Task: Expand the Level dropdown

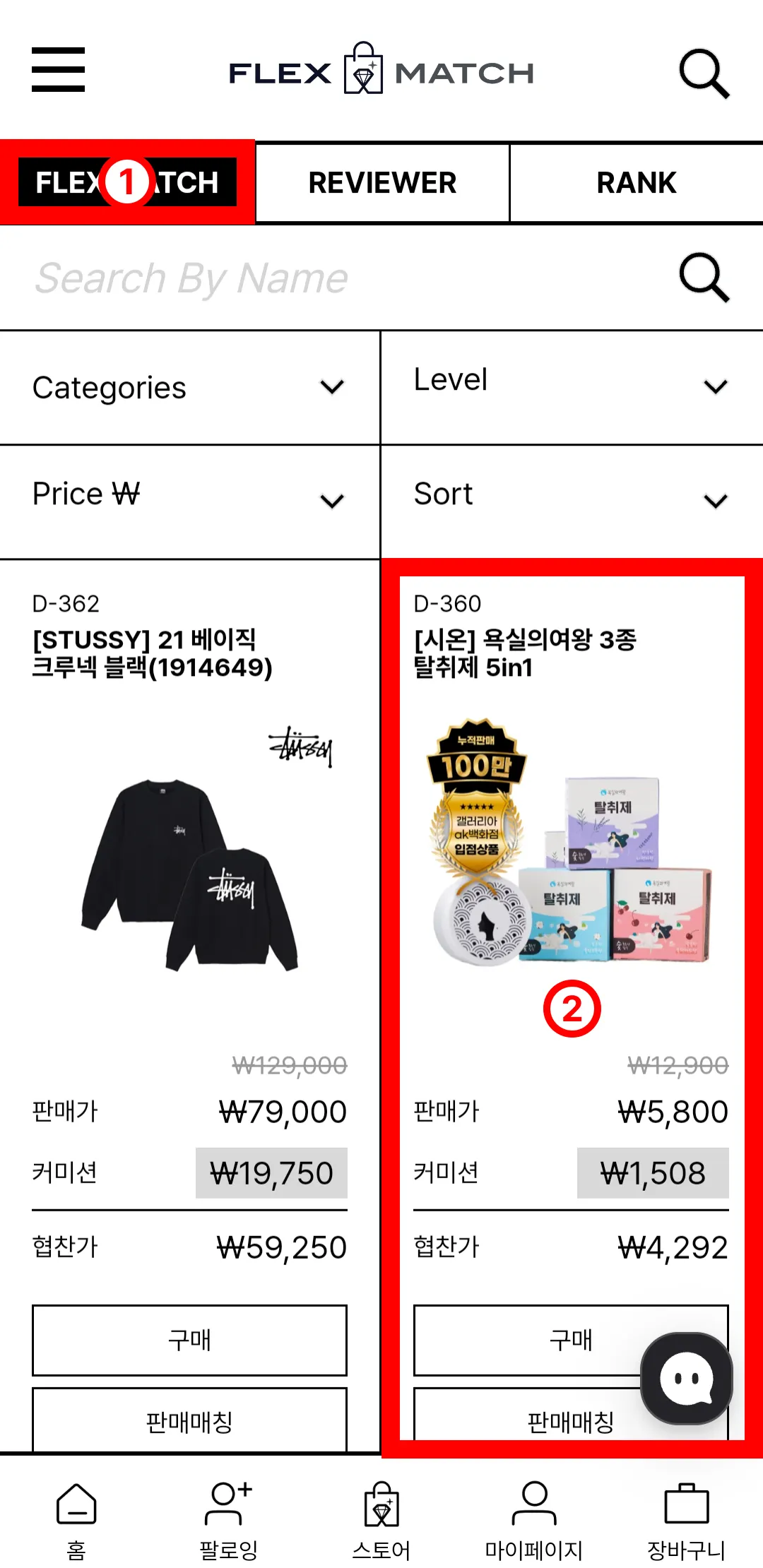Action: click(x=571, y=385)
